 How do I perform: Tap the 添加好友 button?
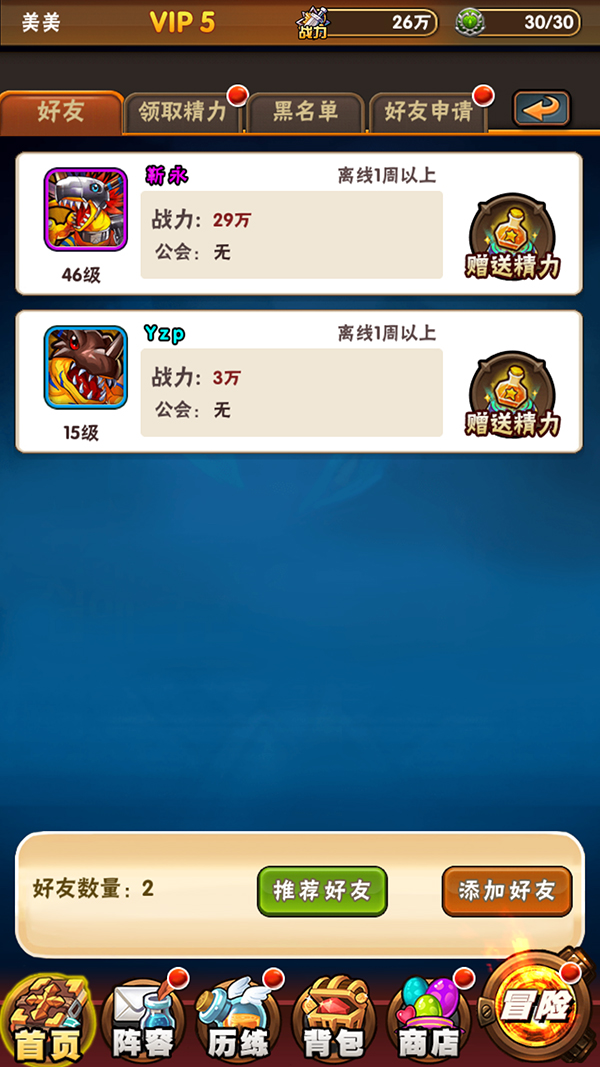click(x=506, y=890)
